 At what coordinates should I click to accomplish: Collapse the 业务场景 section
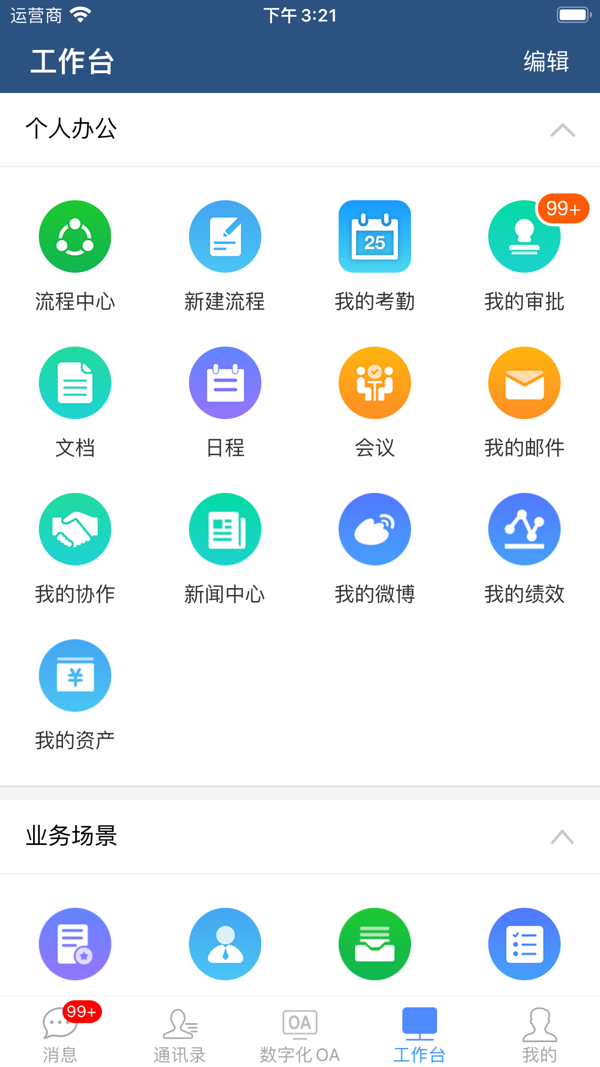coord(562,837)
